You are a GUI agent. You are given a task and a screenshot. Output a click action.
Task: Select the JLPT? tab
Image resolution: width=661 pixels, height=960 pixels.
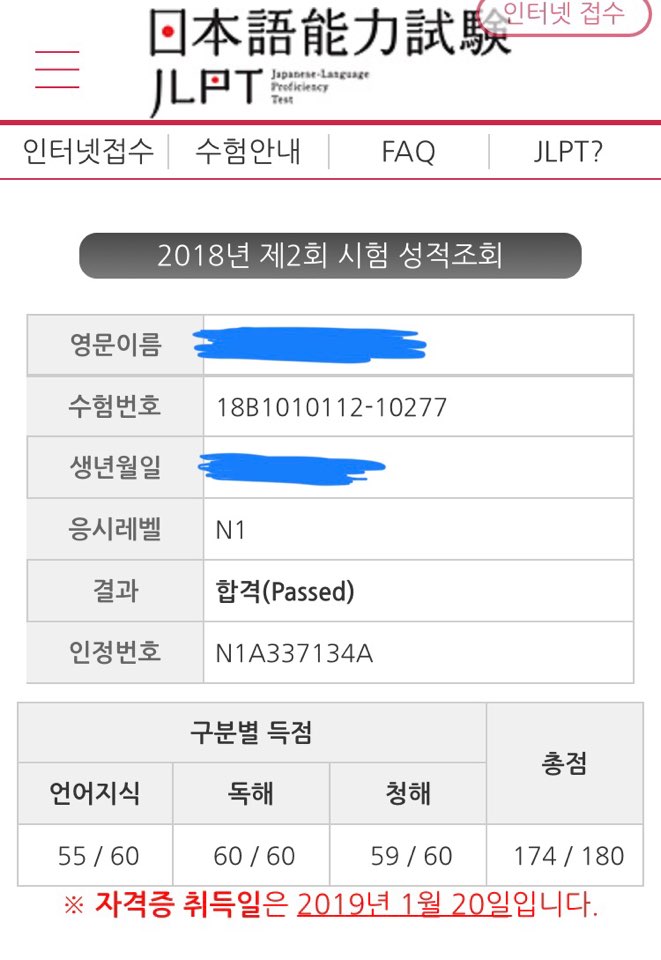tap(568, 152)
